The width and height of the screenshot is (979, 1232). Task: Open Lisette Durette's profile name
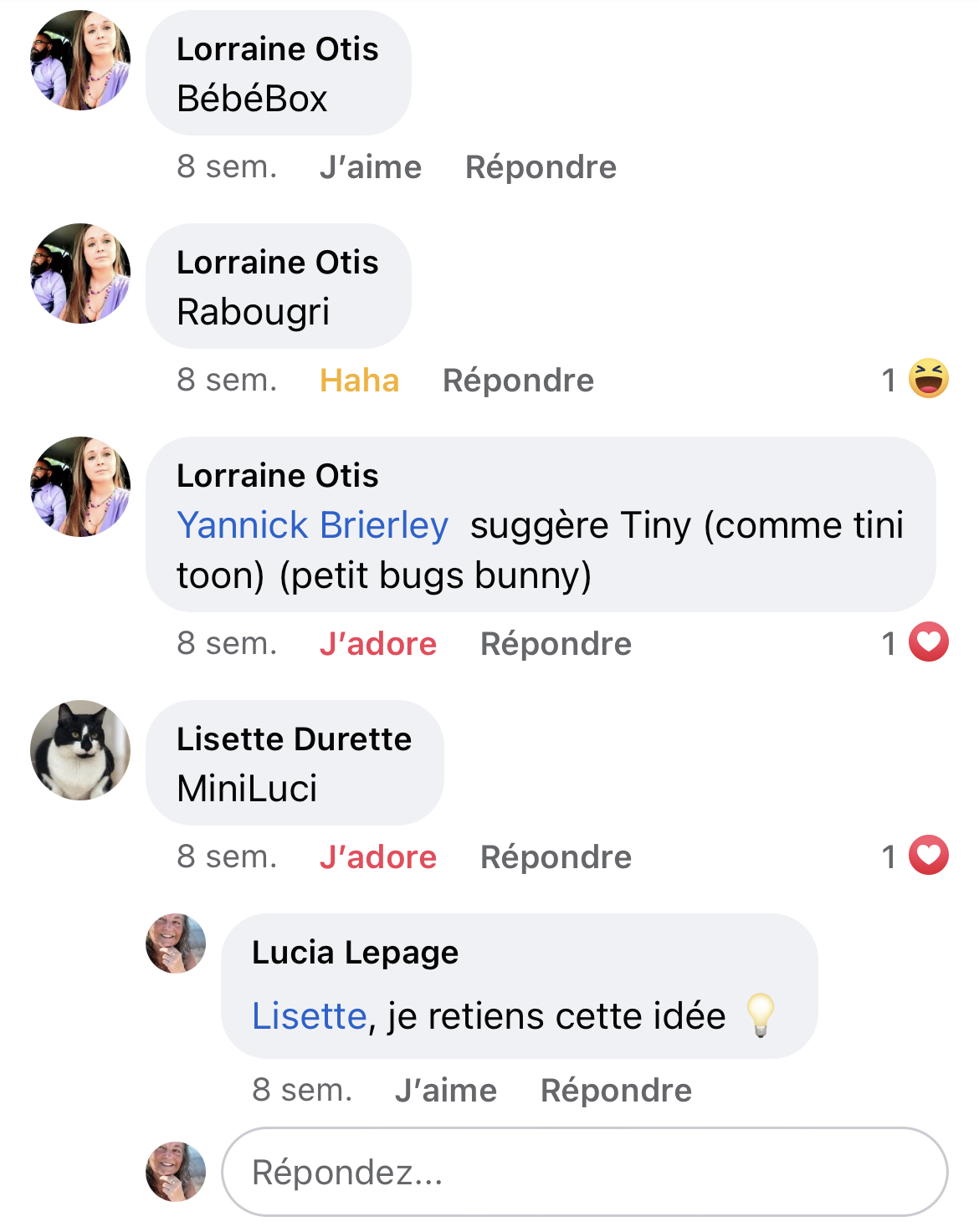294,739
